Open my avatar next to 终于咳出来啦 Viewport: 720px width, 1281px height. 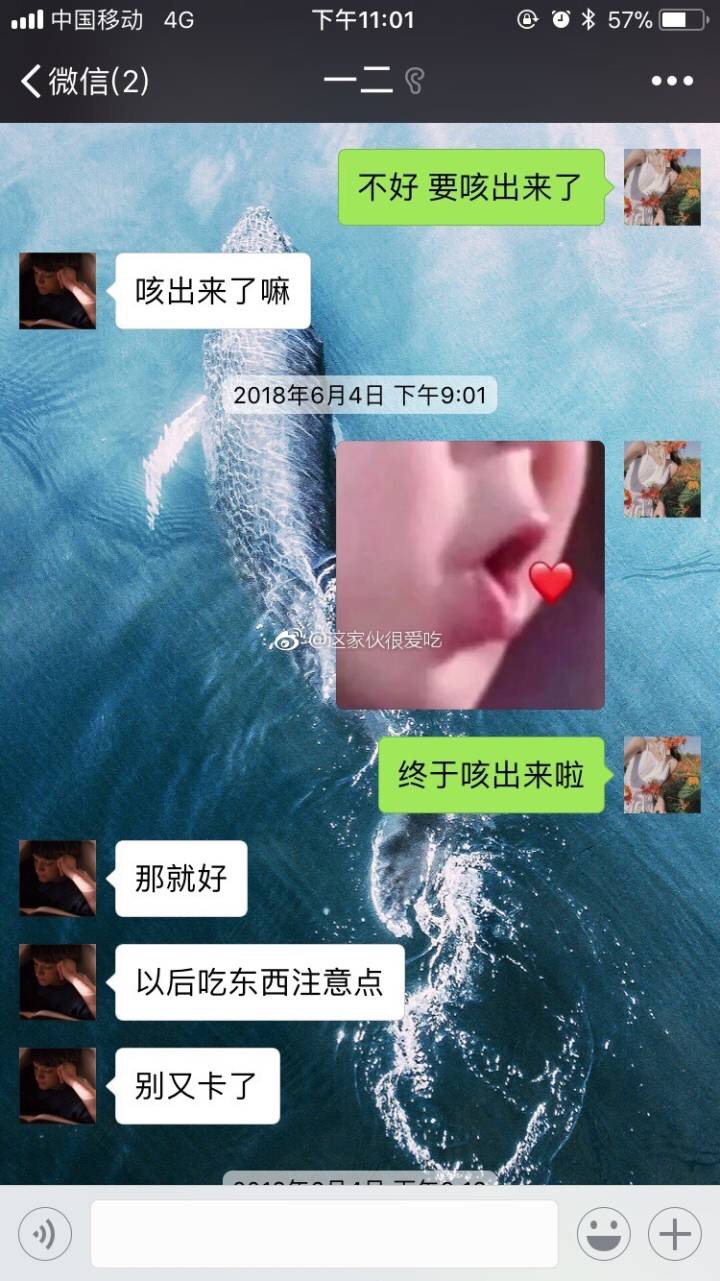coord(662,775)
